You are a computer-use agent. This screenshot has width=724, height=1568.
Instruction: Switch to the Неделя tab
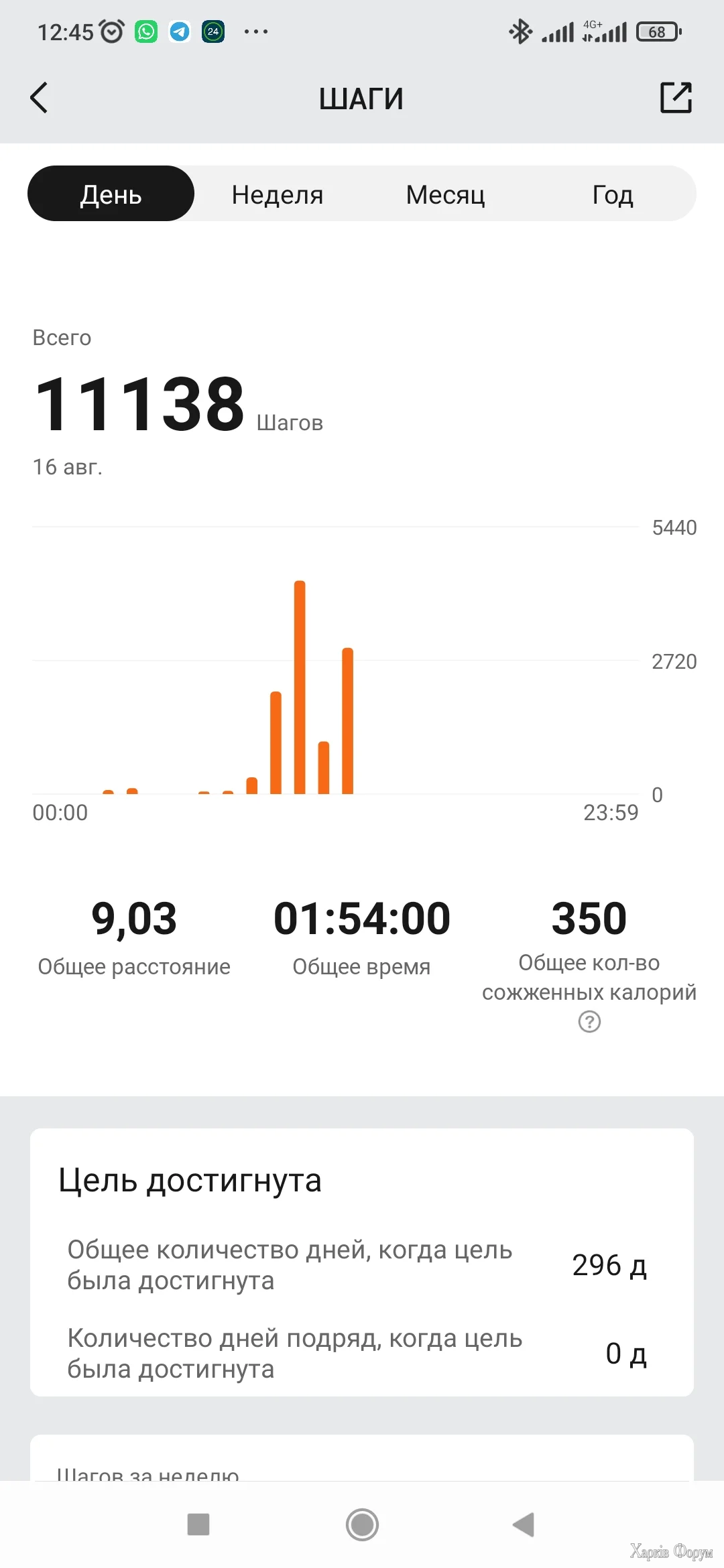[278, 195]
